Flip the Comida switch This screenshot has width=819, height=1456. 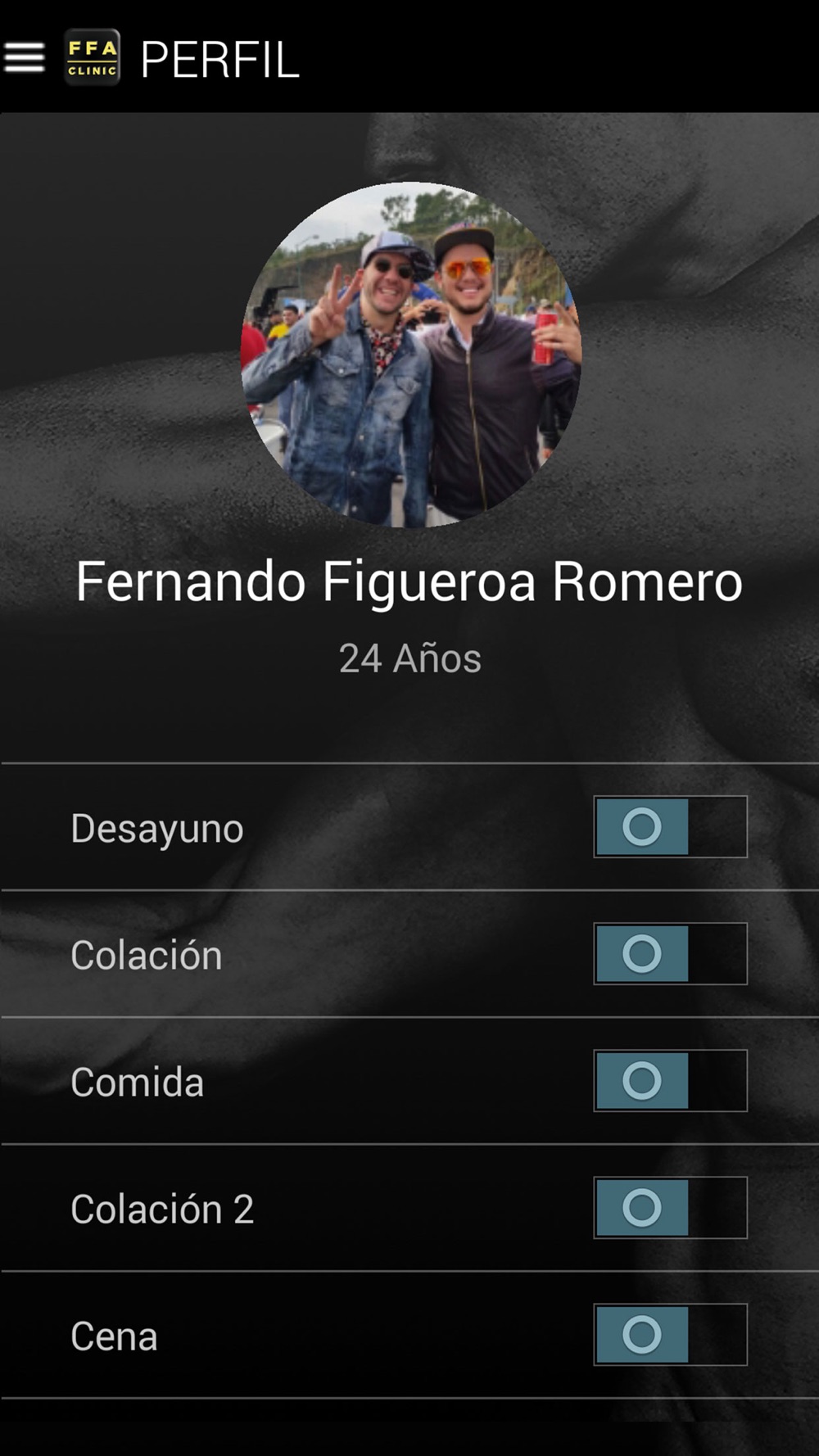click(x=670, y=1081)
